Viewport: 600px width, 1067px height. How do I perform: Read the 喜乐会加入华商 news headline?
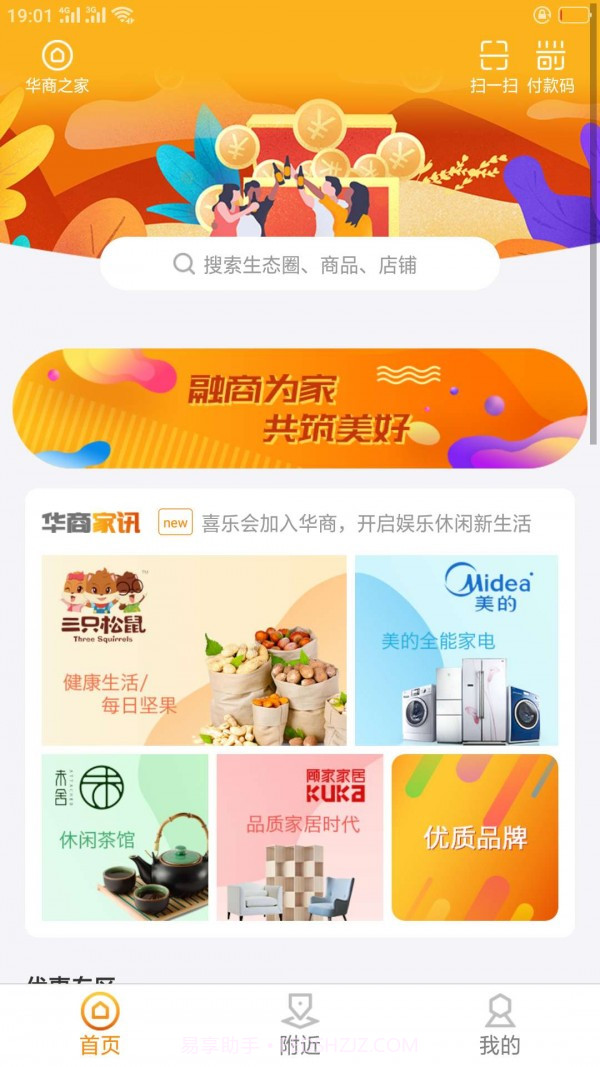click(x=366, y=523)
